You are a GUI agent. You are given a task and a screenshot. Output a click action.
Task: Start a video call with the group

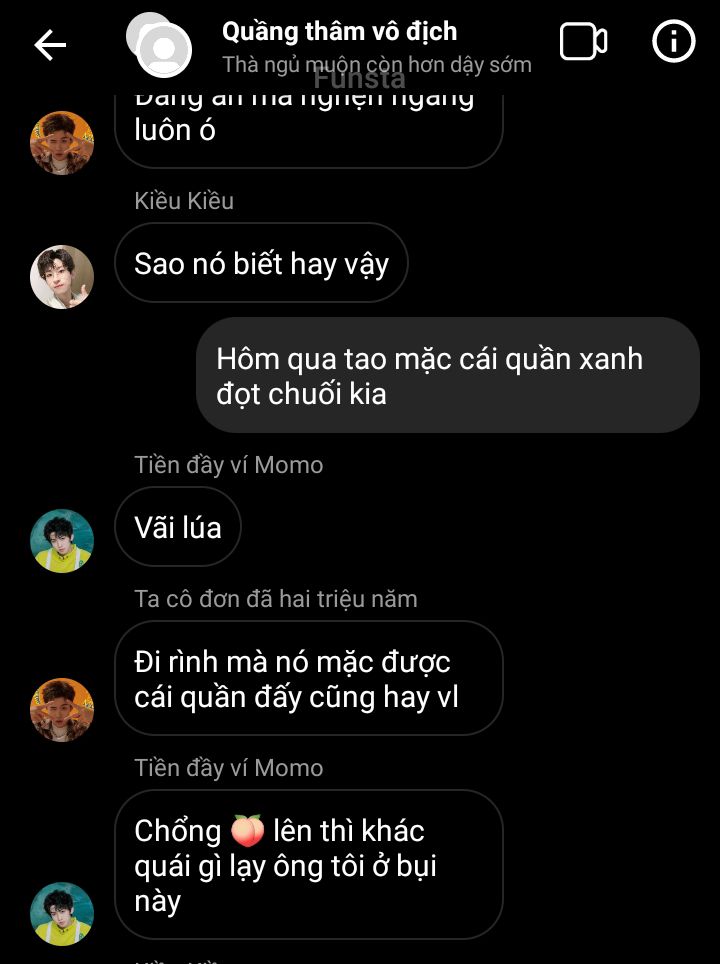583,42
